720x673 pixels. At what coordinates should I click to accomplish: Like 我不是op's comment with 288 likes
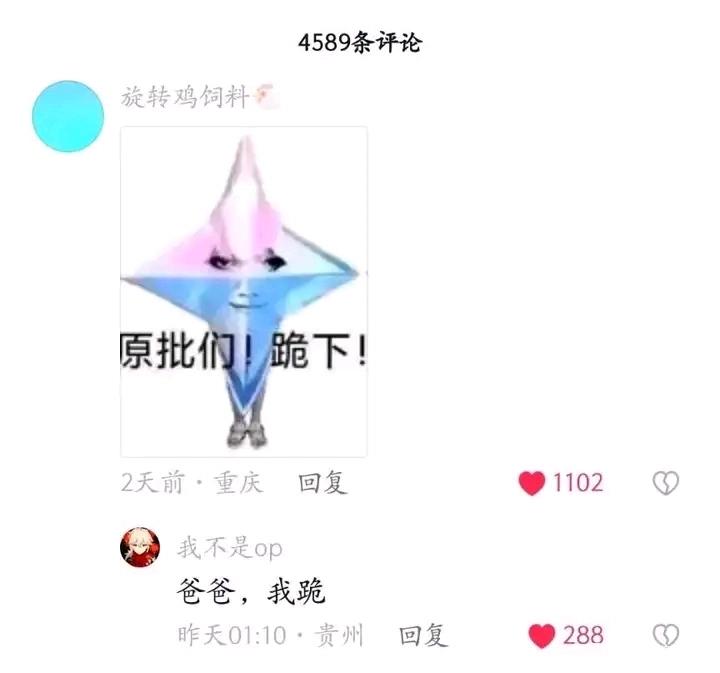coord(541,635)
